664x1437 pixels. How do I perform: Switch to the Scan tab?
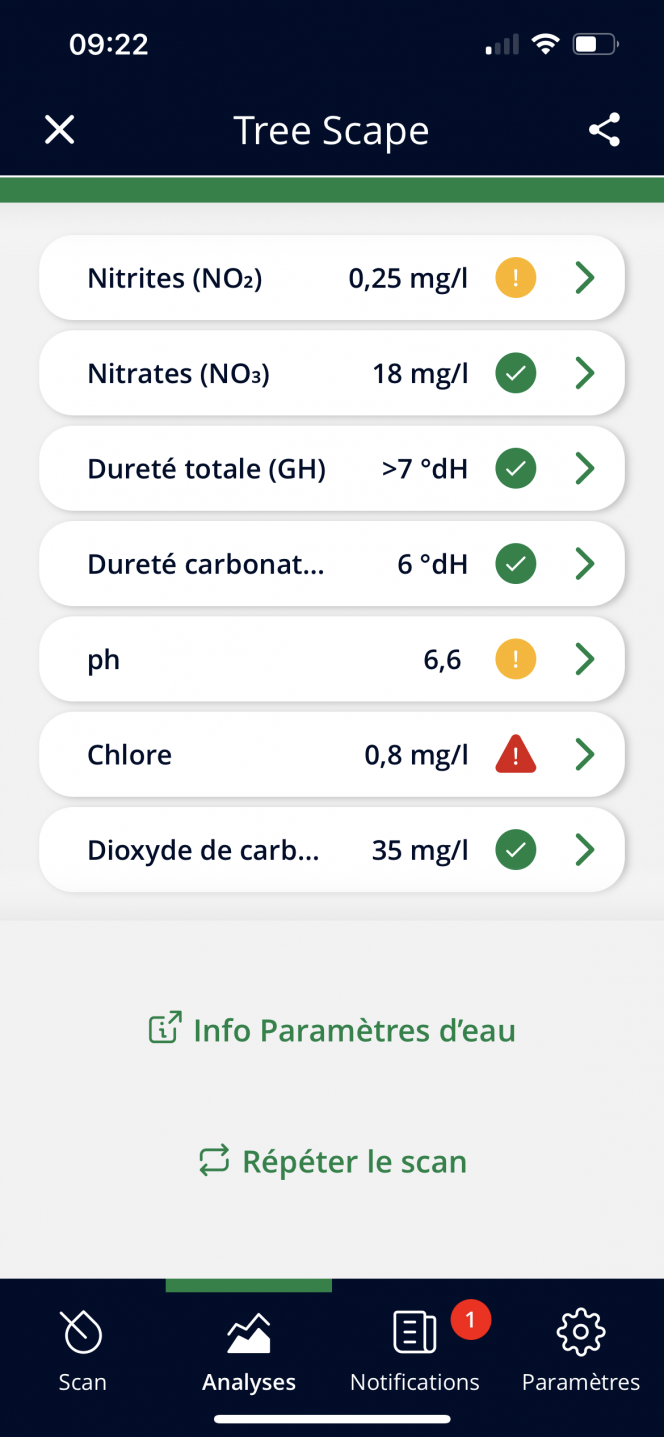pos(83,1352)
